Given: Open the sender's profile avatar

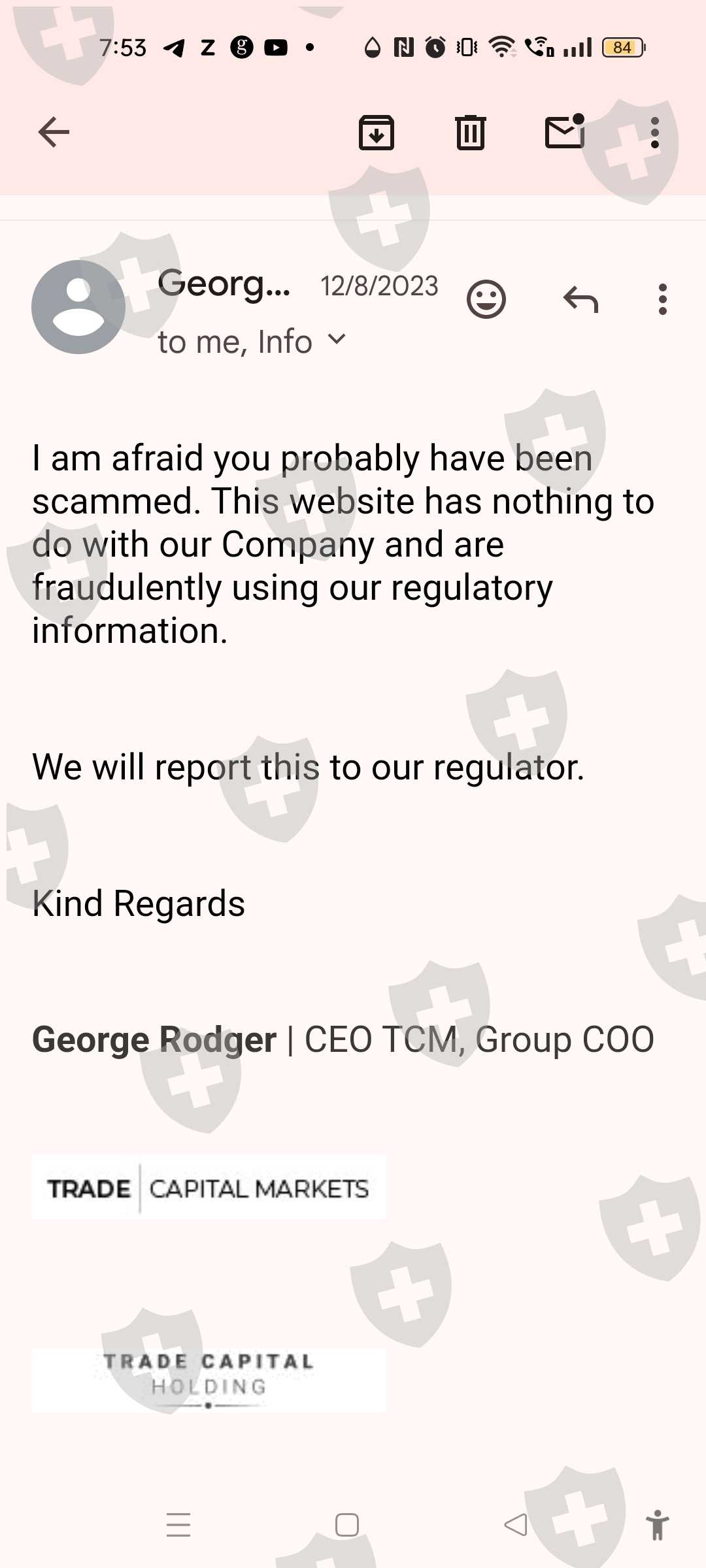Looking at the screenshot, I should (78, 307).
